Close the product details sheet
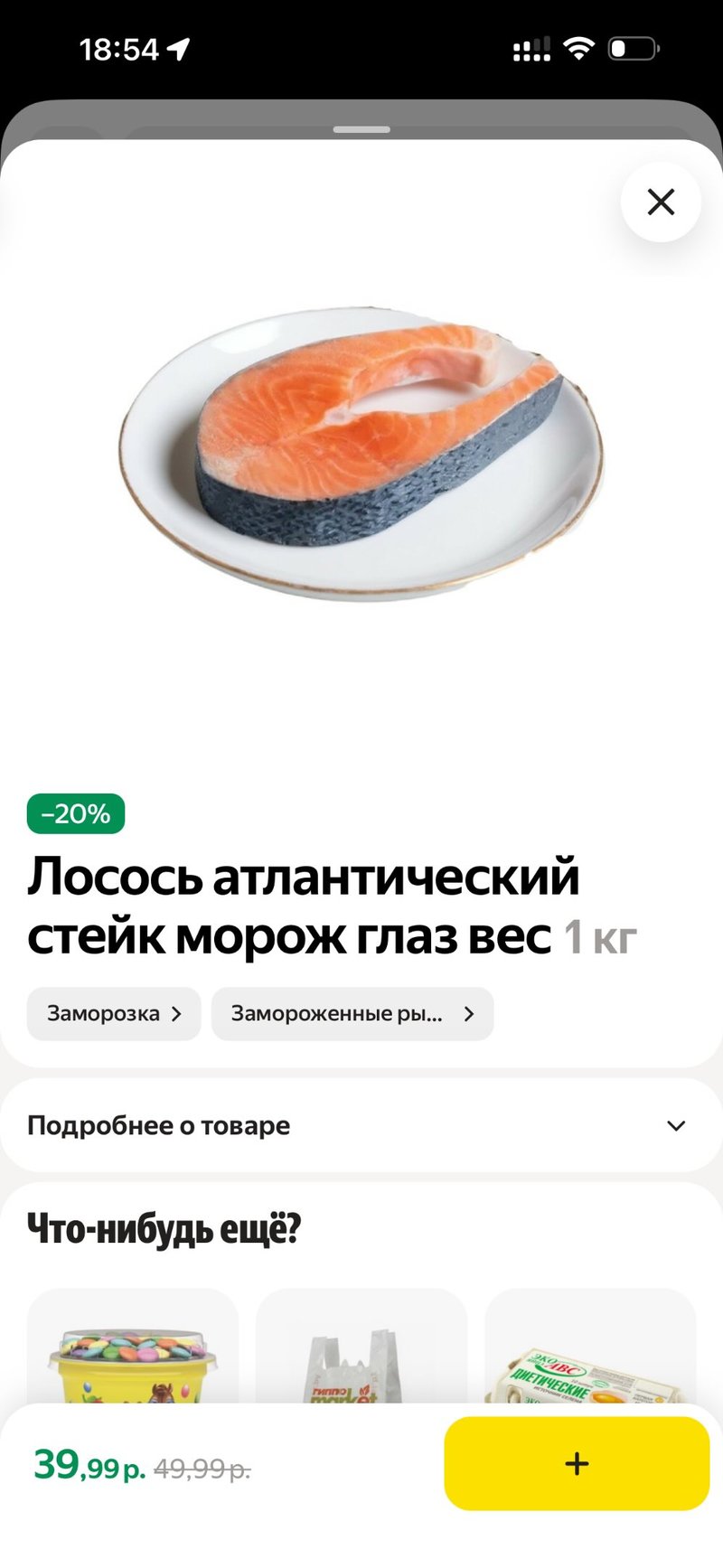The height and width of the screenshot is (1568, 723). coord(661,202)
